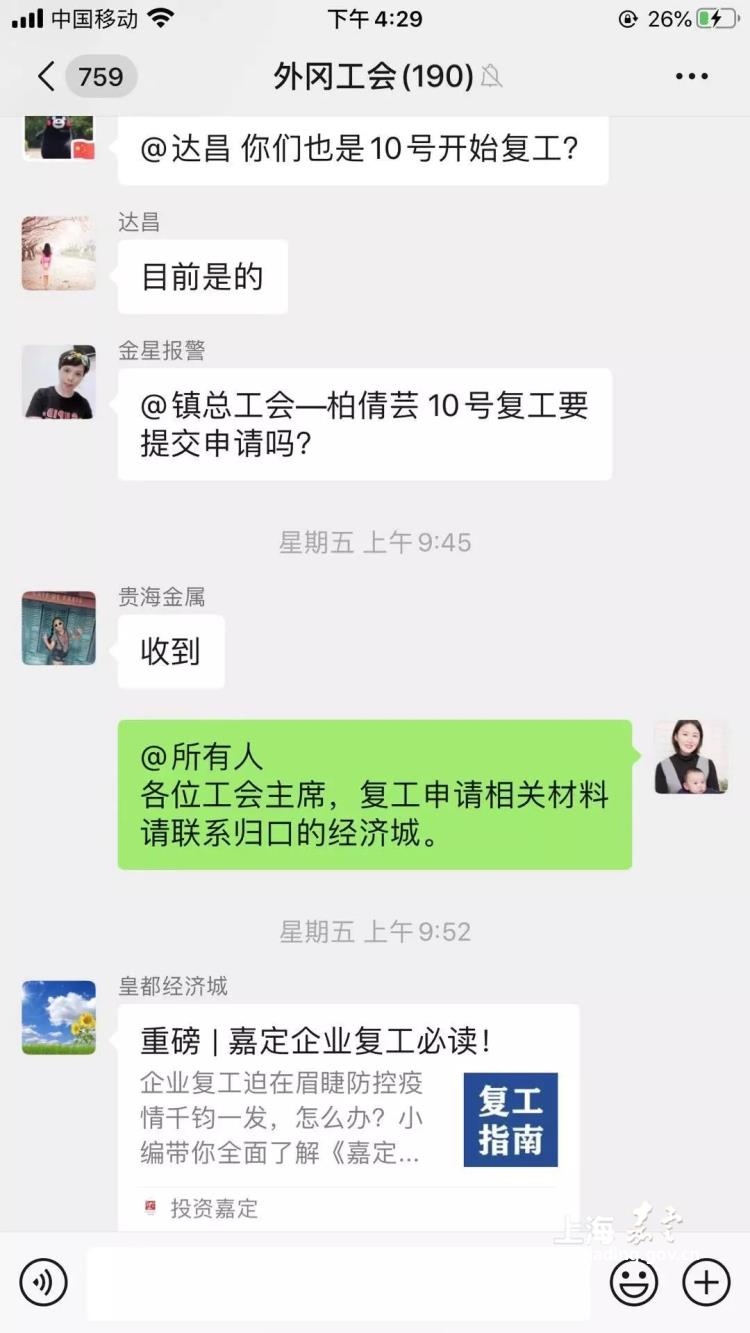
Task: View 金星报警's profile avatar
Action: [59, 382]
